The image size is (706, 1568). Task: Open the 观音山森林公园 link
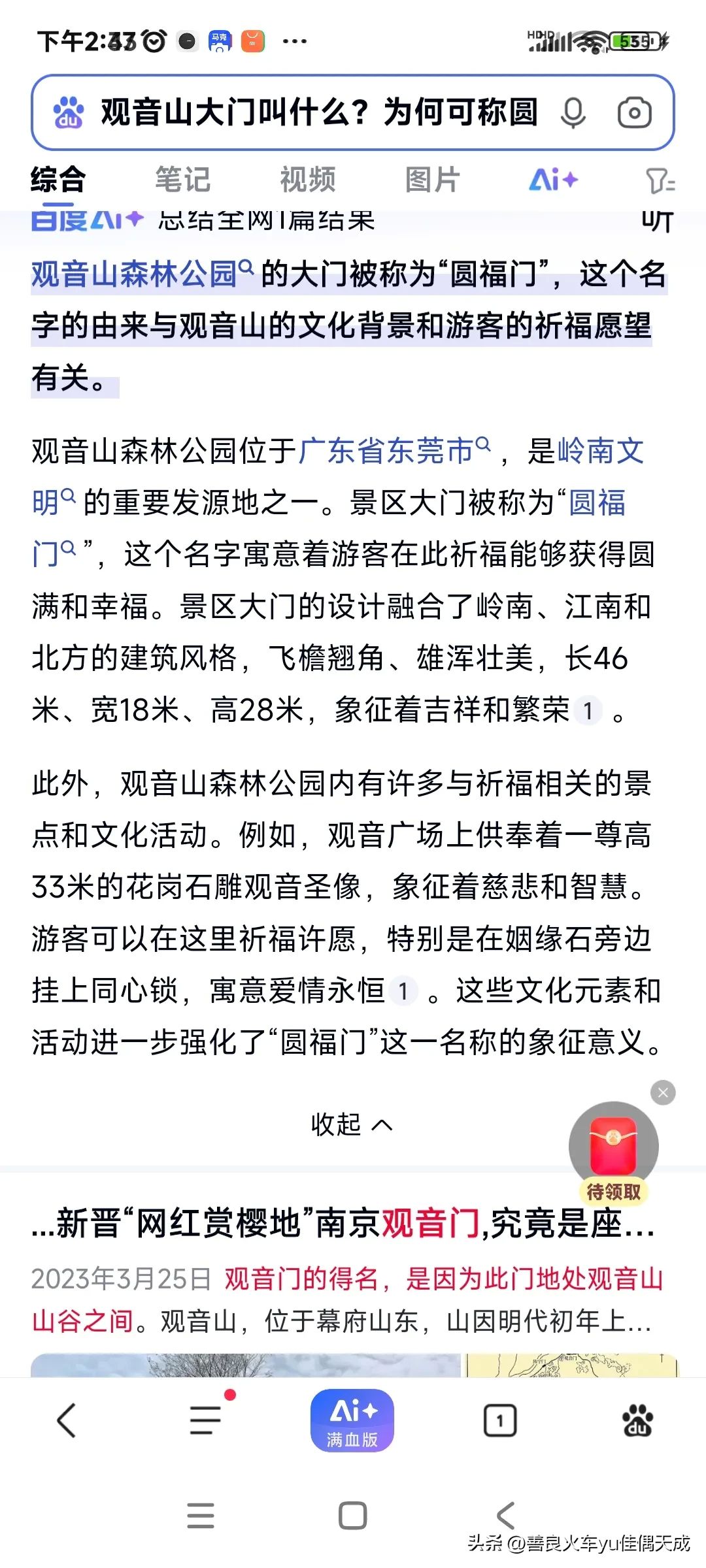coord(134,274)
